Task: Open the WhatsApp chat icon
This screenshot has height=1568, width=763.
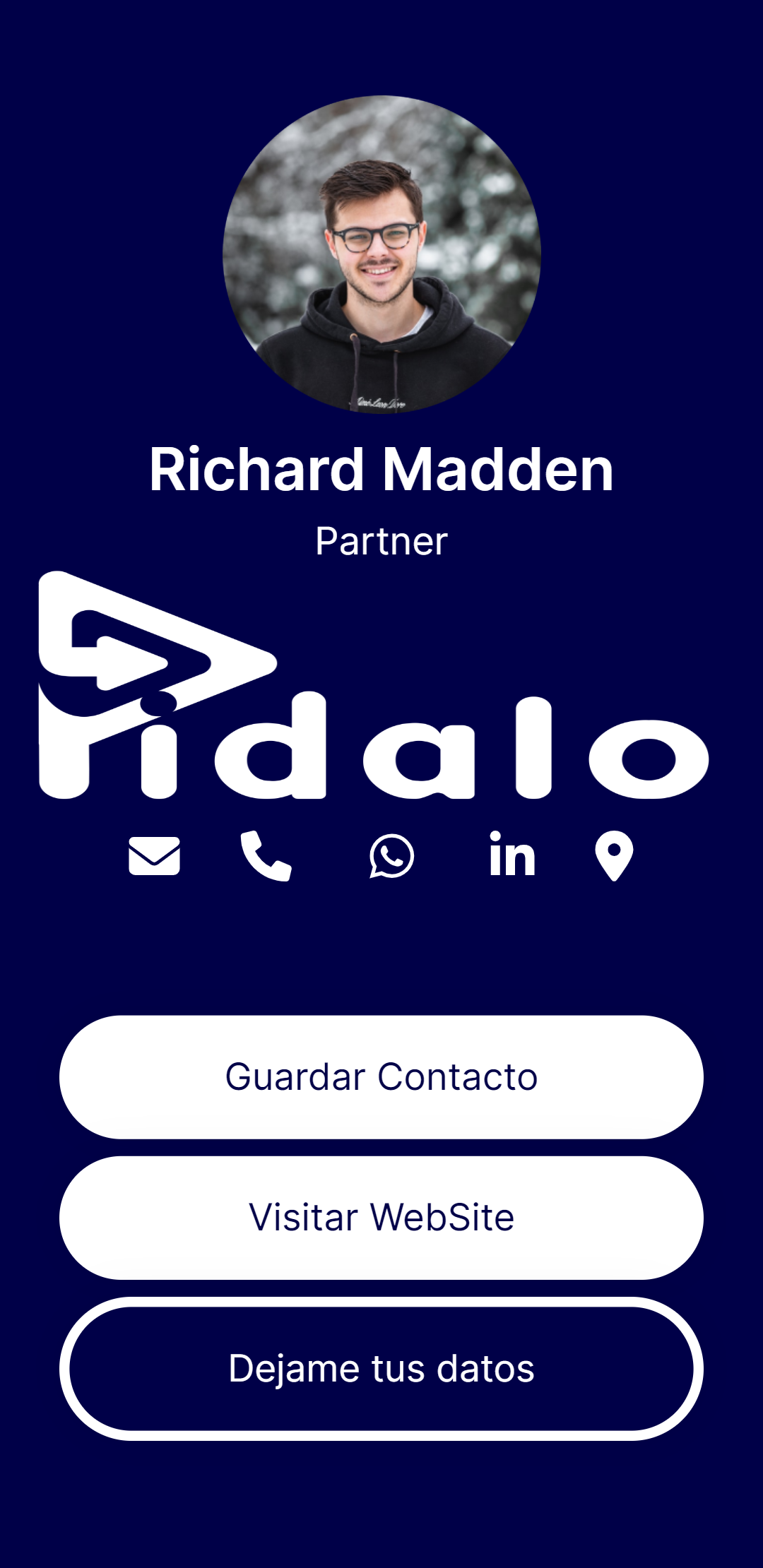Action: coord(391,856)
